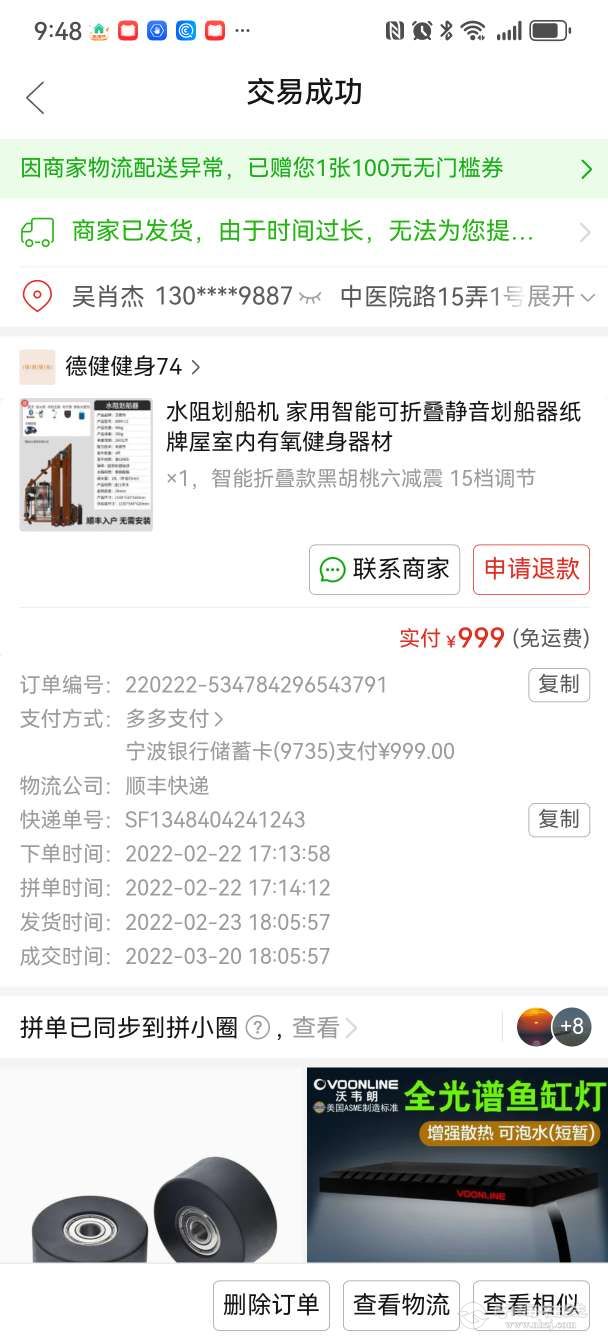
Task: Open the 商家已发货 logistics status row
Action: tap(304, 233)
